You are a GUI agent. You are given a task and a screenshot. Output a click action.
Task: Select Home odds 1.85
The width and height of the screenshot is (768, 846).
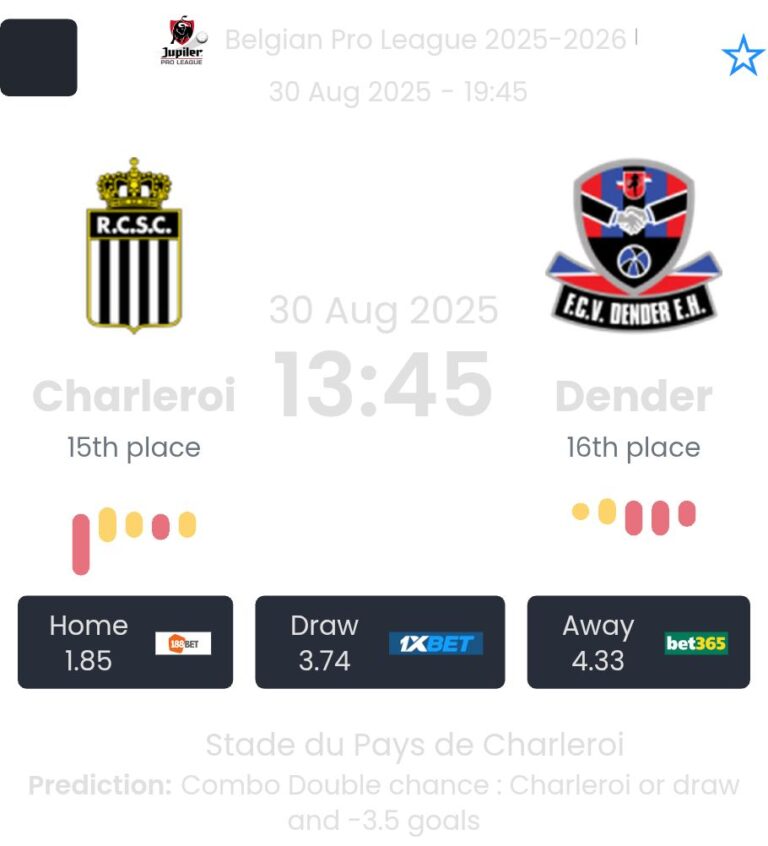pyautogui.click(x=125, y=642)
